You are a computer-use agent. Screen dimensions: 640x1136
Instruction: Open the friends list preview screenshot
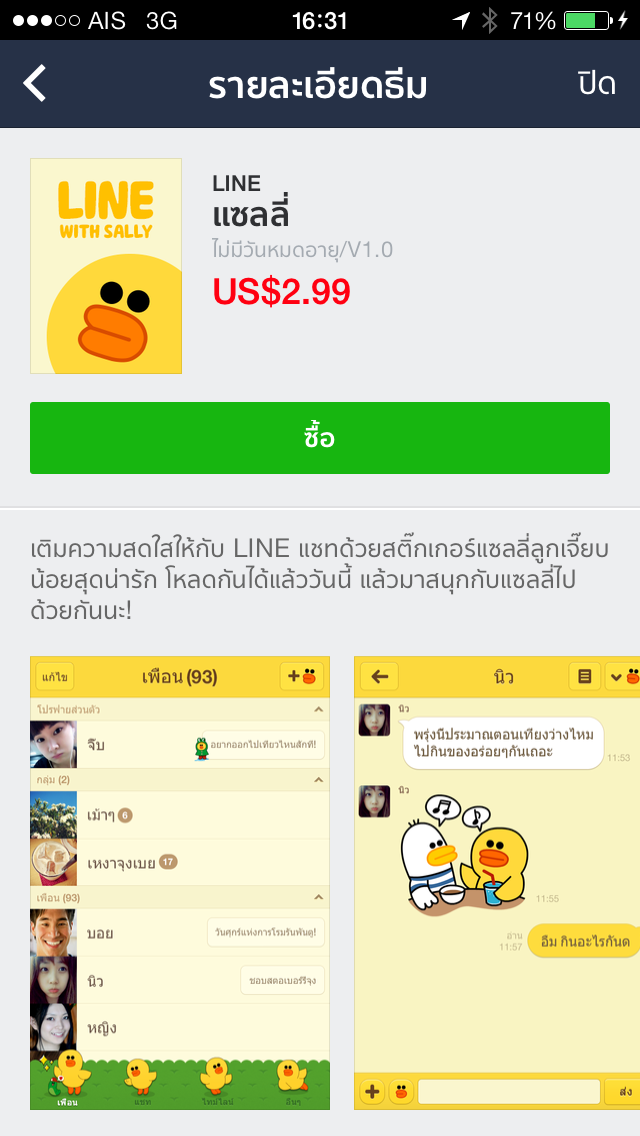(x=180, y=883)
